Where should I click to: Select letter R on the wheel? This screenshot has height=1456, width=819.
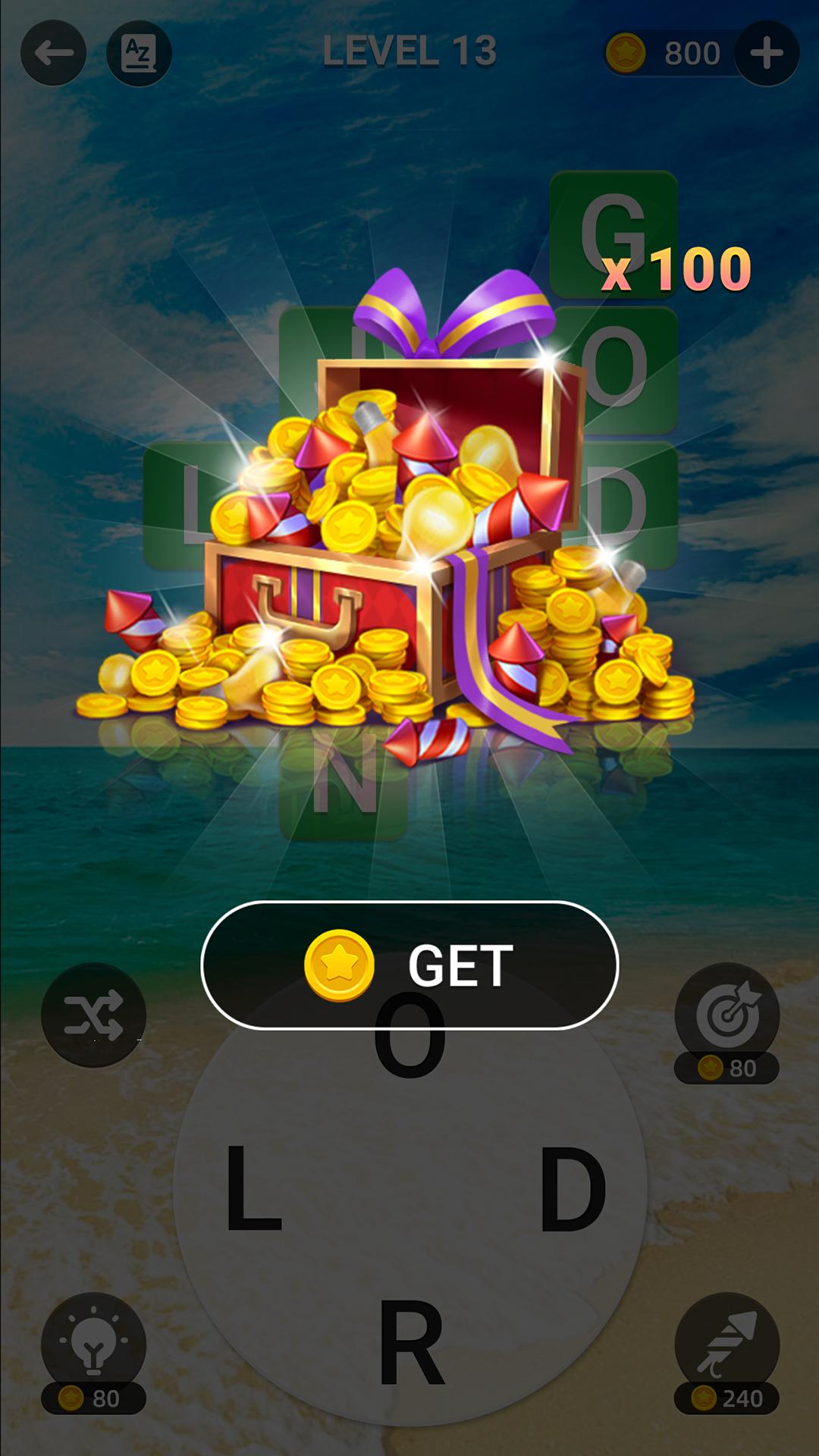[x=410, y=1344]
